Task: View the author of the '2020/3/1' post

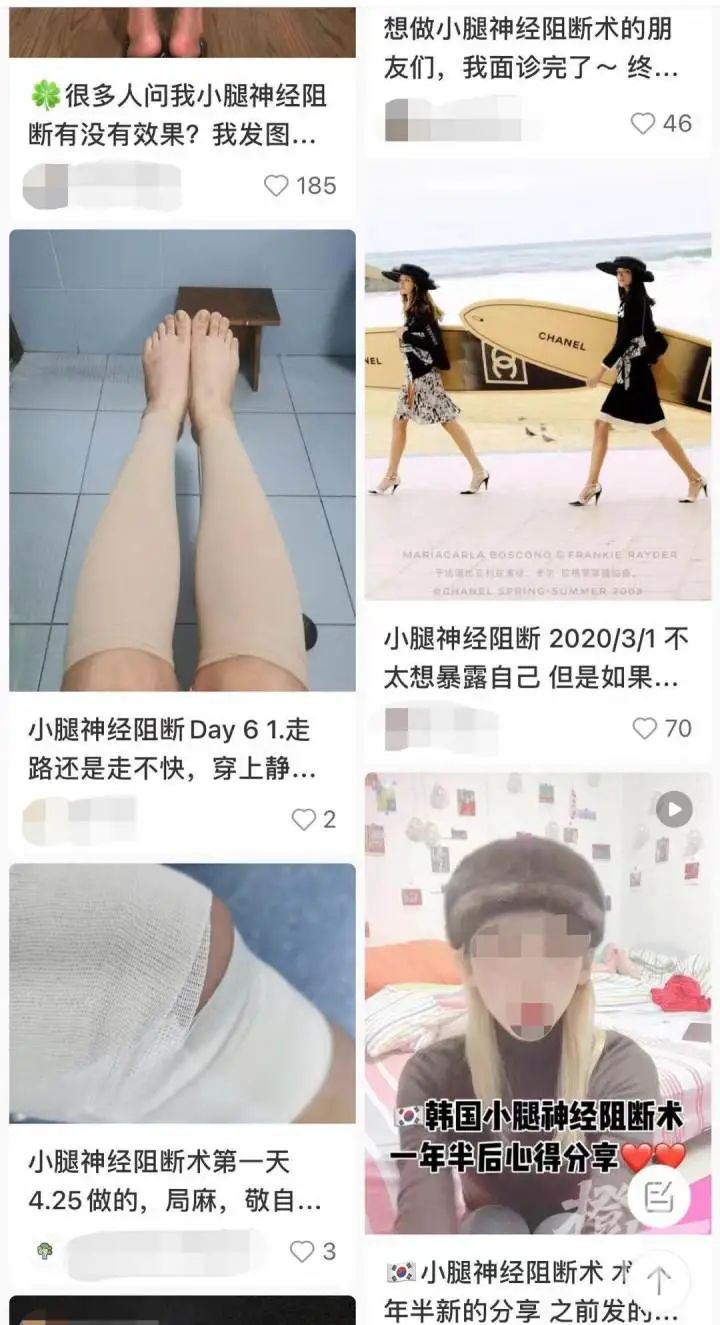Action: point(440,729)
